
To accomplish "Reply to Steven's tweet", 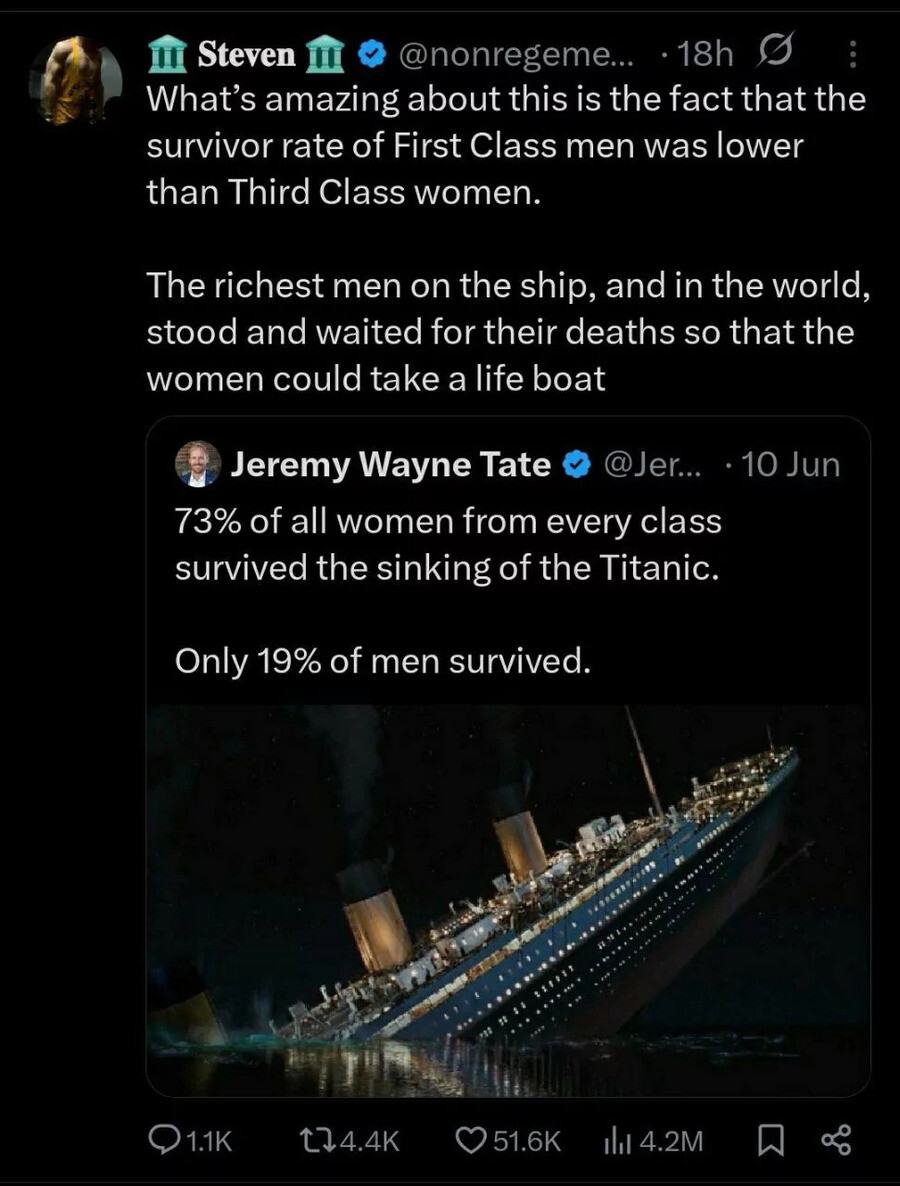I will pos(191,1139).
